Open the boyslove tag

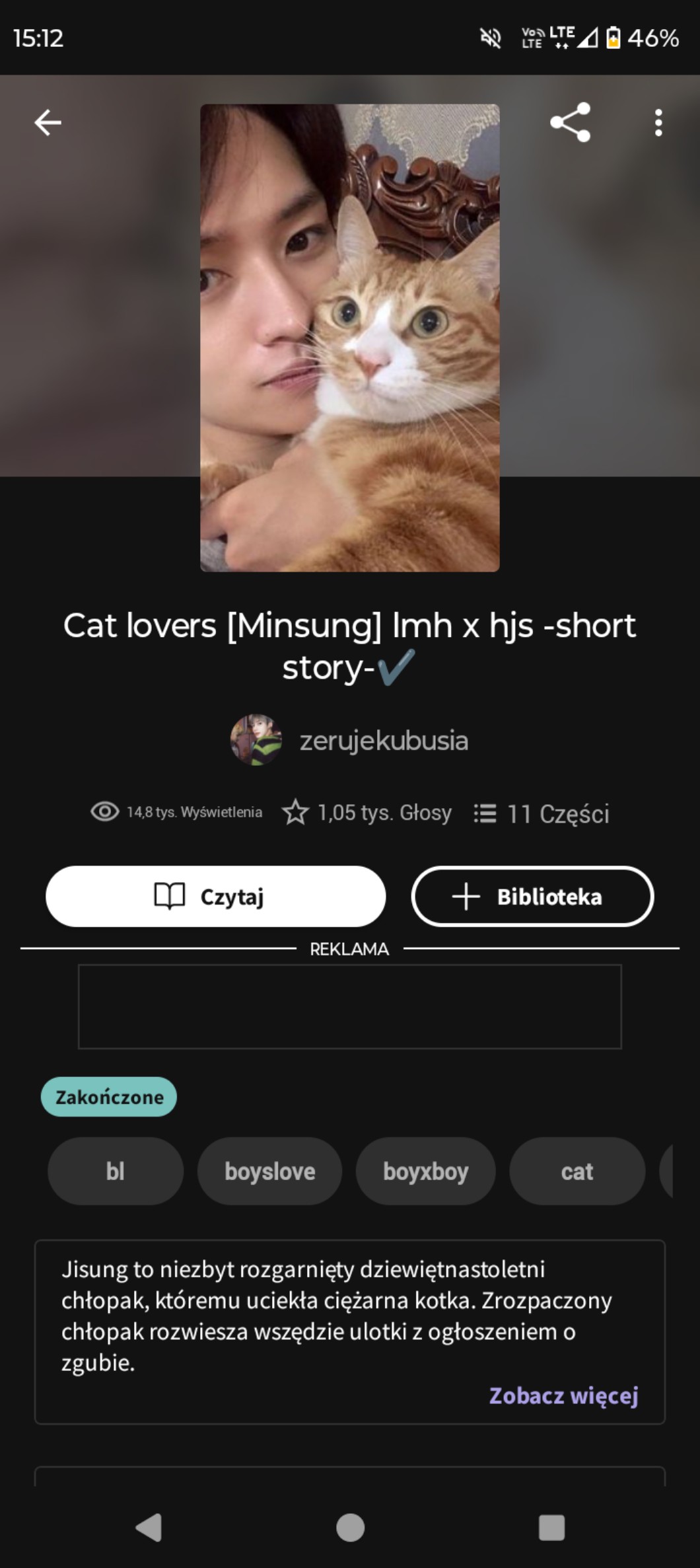(269, 1171)
